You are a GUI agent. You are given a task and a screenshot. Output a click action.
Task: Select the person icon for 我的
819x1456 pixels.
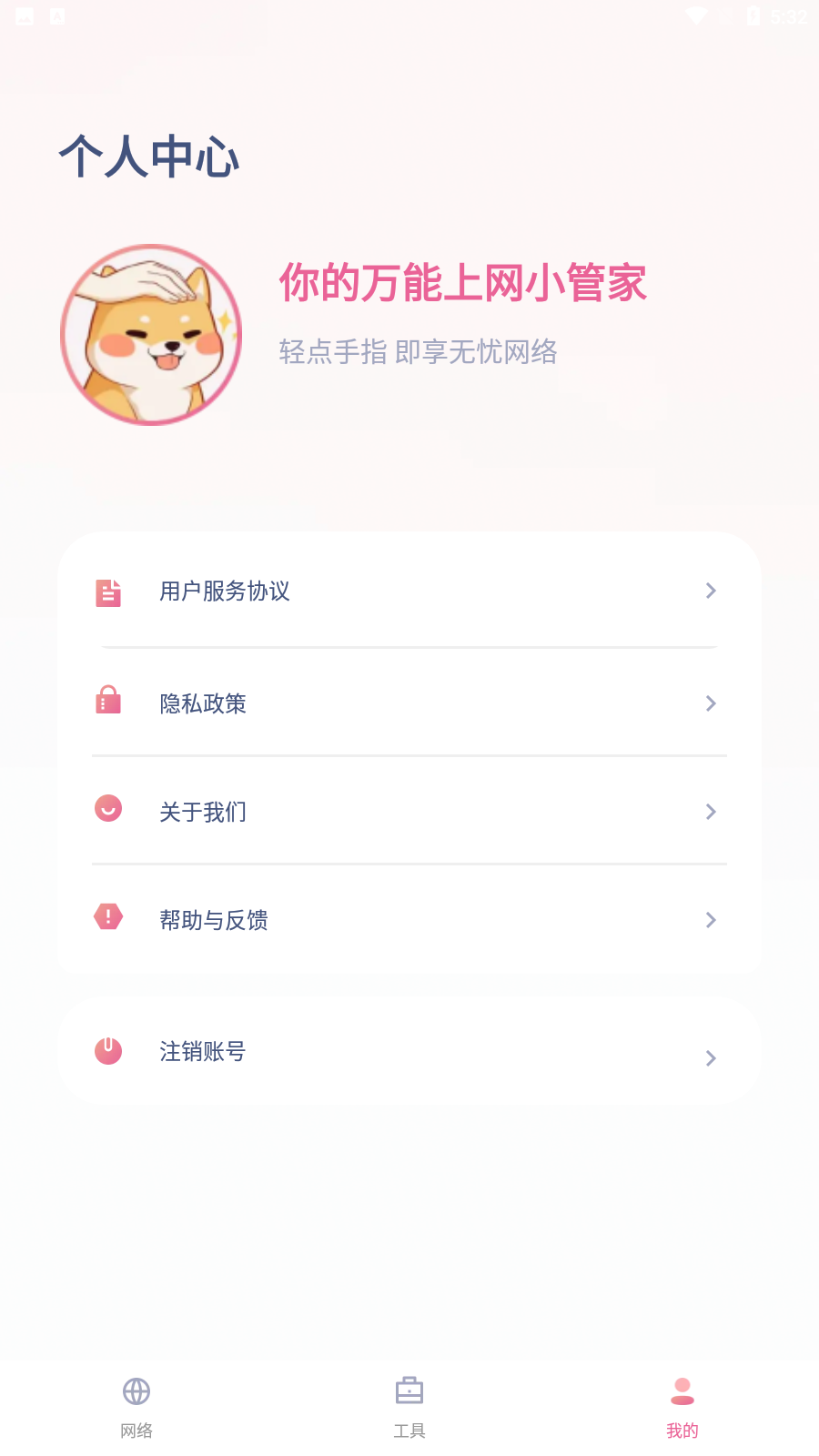click(682, 1389)
